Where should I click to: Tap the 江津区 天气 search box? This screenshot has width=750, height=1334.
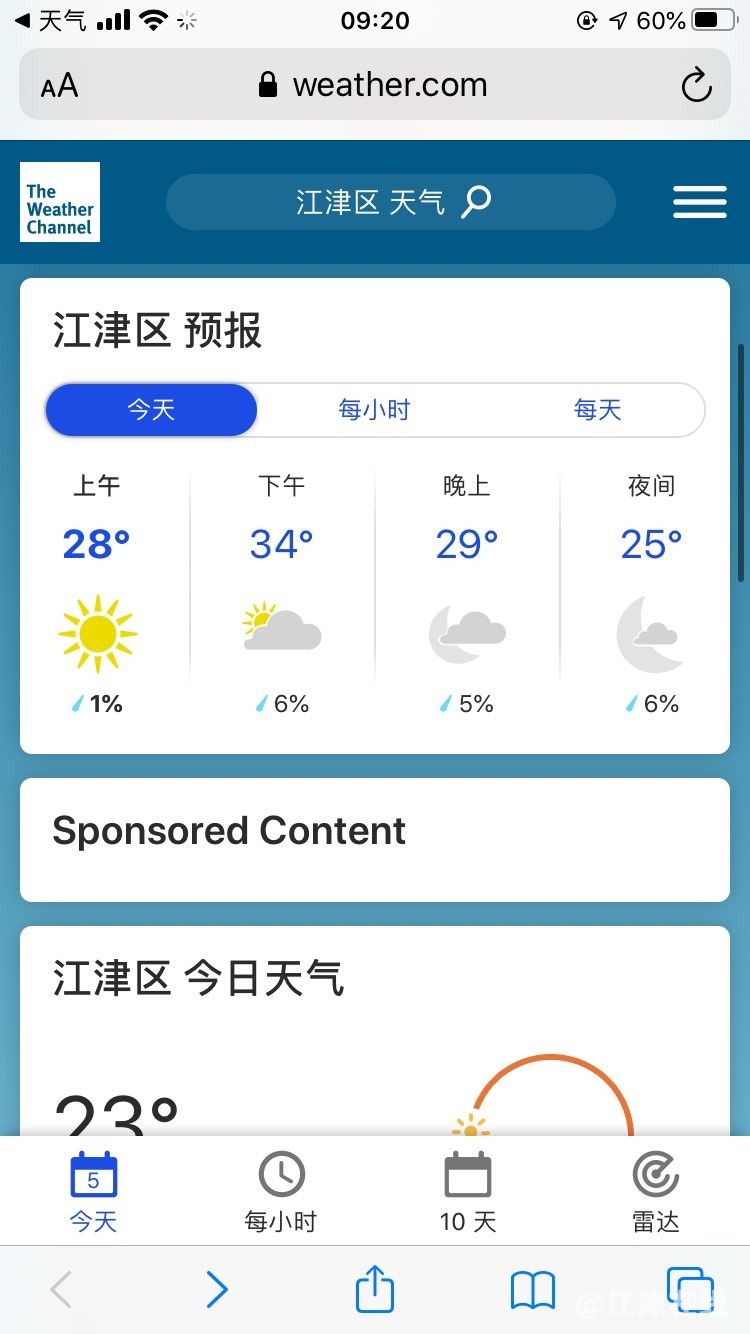pos(390,202)
